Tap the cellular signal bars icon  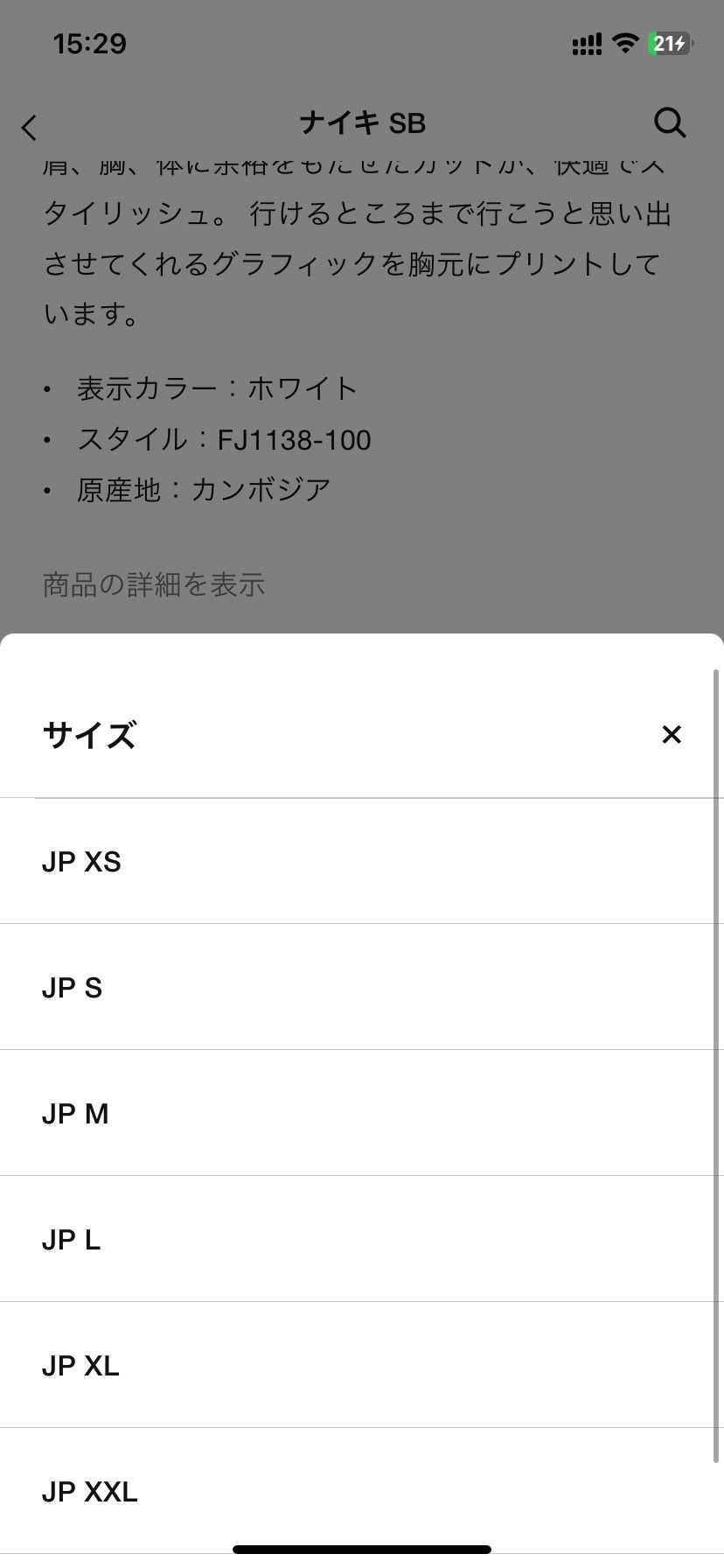coord(585,42)
